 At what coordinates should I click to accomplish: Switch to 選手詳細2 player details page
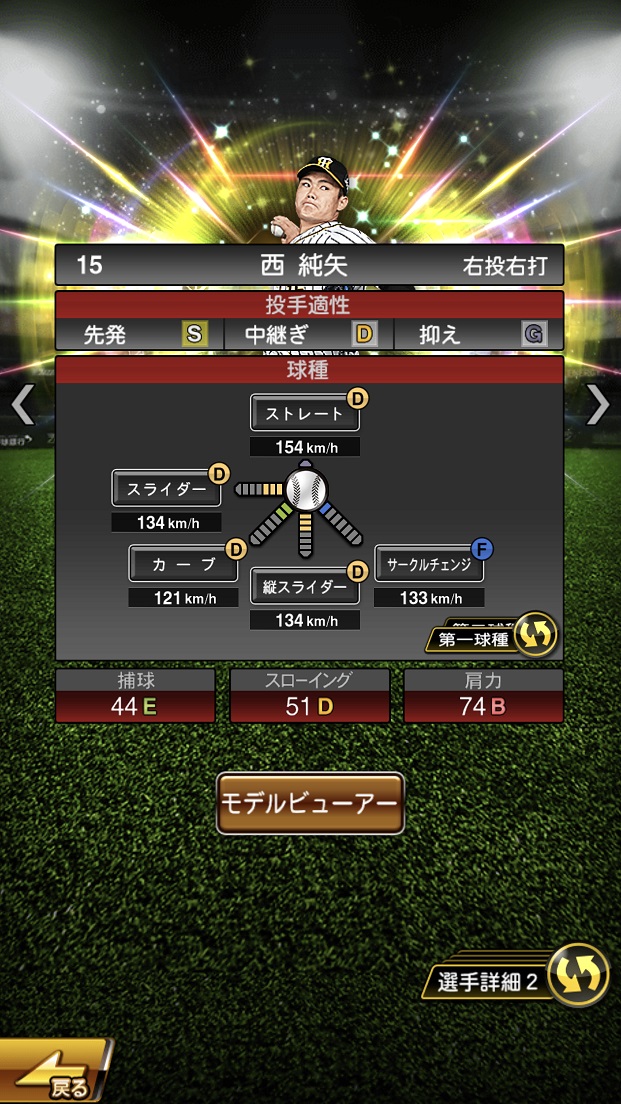[x=522, y=979]
